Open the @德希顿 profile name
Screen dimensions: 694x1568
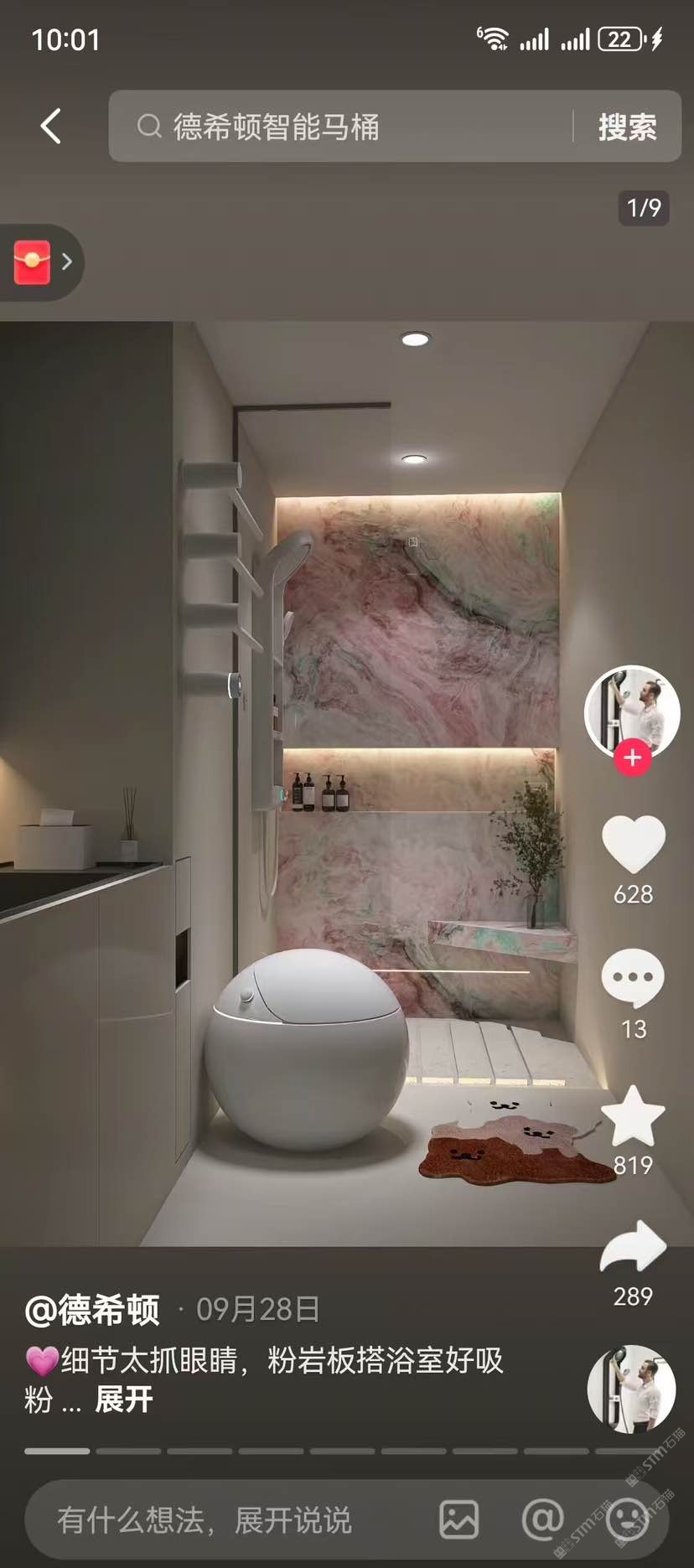coord(92,1309)
